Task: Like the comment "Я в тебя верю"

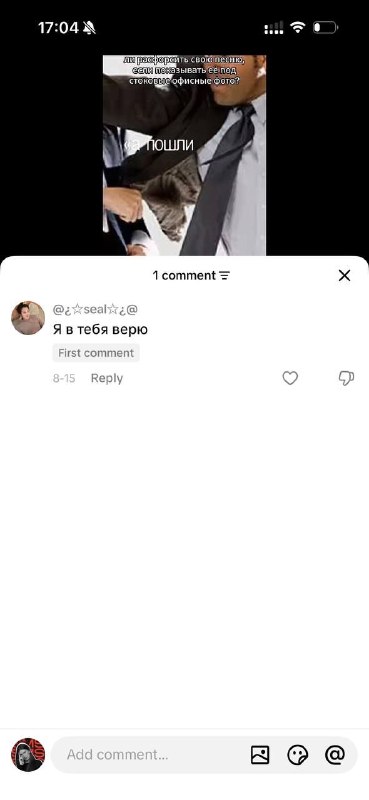Action: [290, 378]
